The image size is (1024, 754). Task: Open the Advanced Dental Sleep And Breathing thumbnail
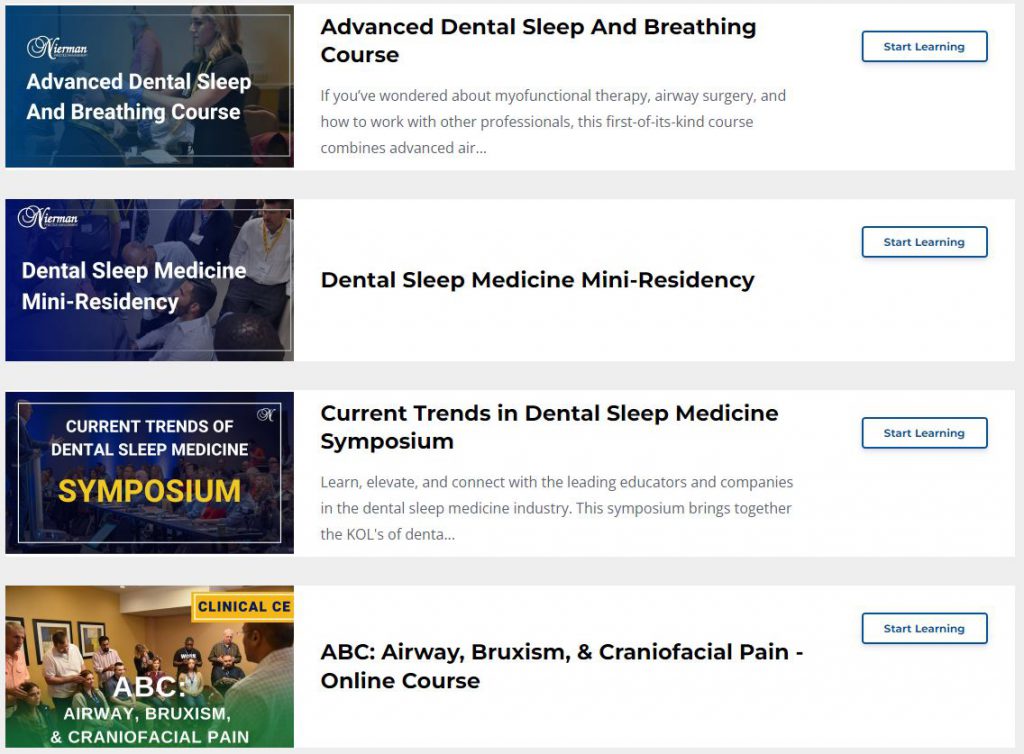(150, 87)
